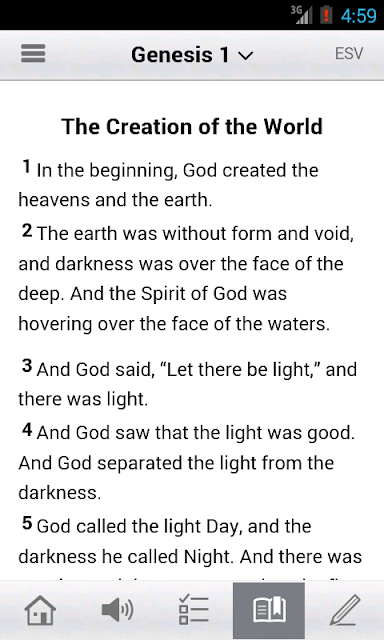The height and width of the screenshot is (640, 384).
Task: Expand the Genesis 1 chapter picker
Action: [192, 55]
